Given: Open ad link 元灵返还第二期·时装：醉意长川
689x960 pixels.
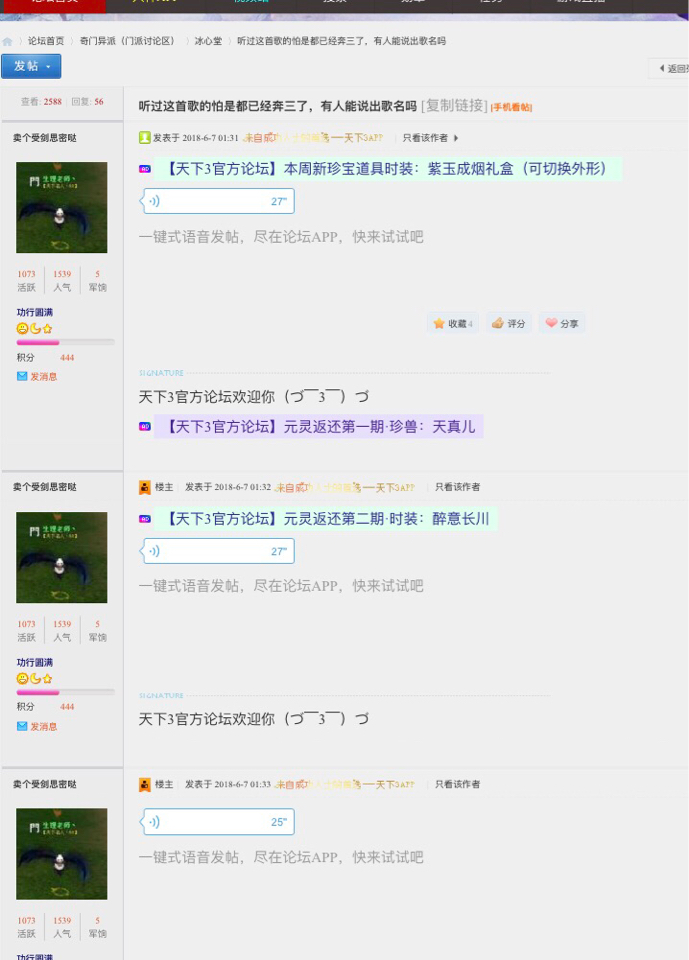Looking at the screenshot, I should click(325, 519).
